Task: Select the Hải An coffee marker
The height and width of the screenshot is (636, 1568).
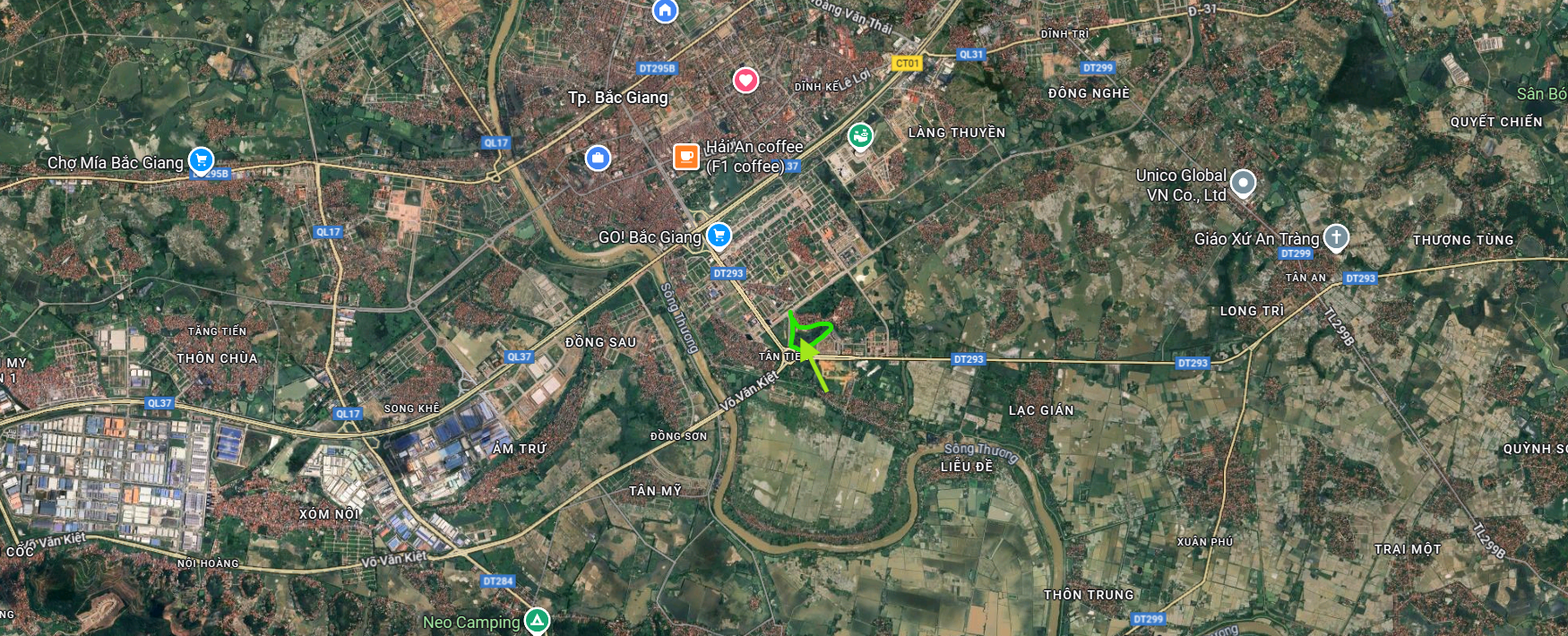Action: [x=686, y=156]
